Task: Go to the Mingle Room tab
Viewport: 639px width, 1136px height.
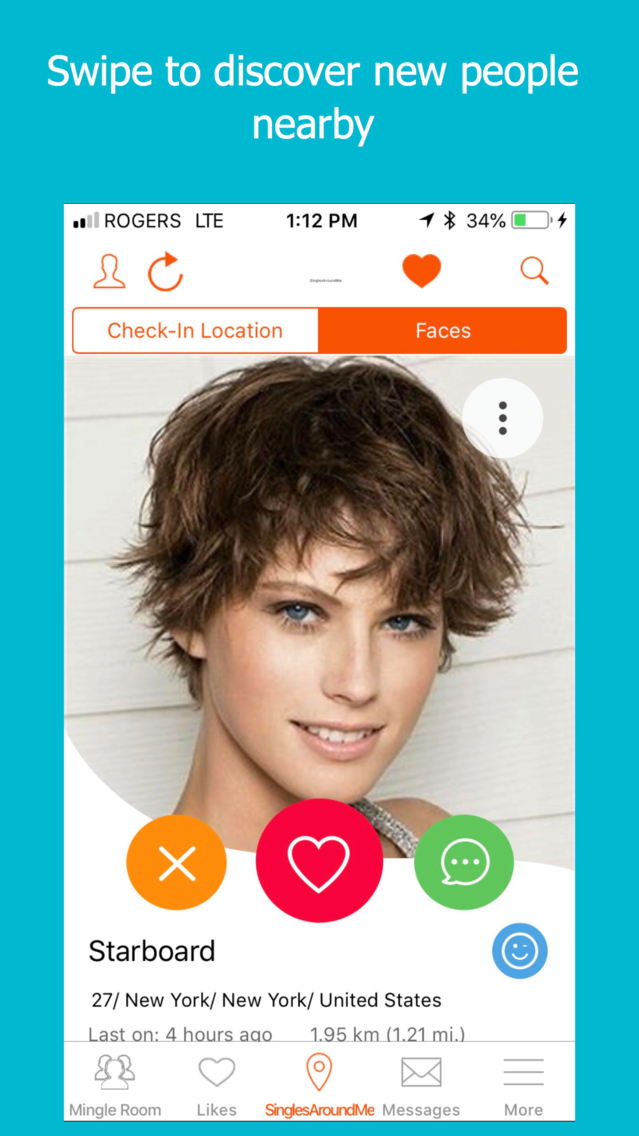Action: click(x=115, y=1085)
